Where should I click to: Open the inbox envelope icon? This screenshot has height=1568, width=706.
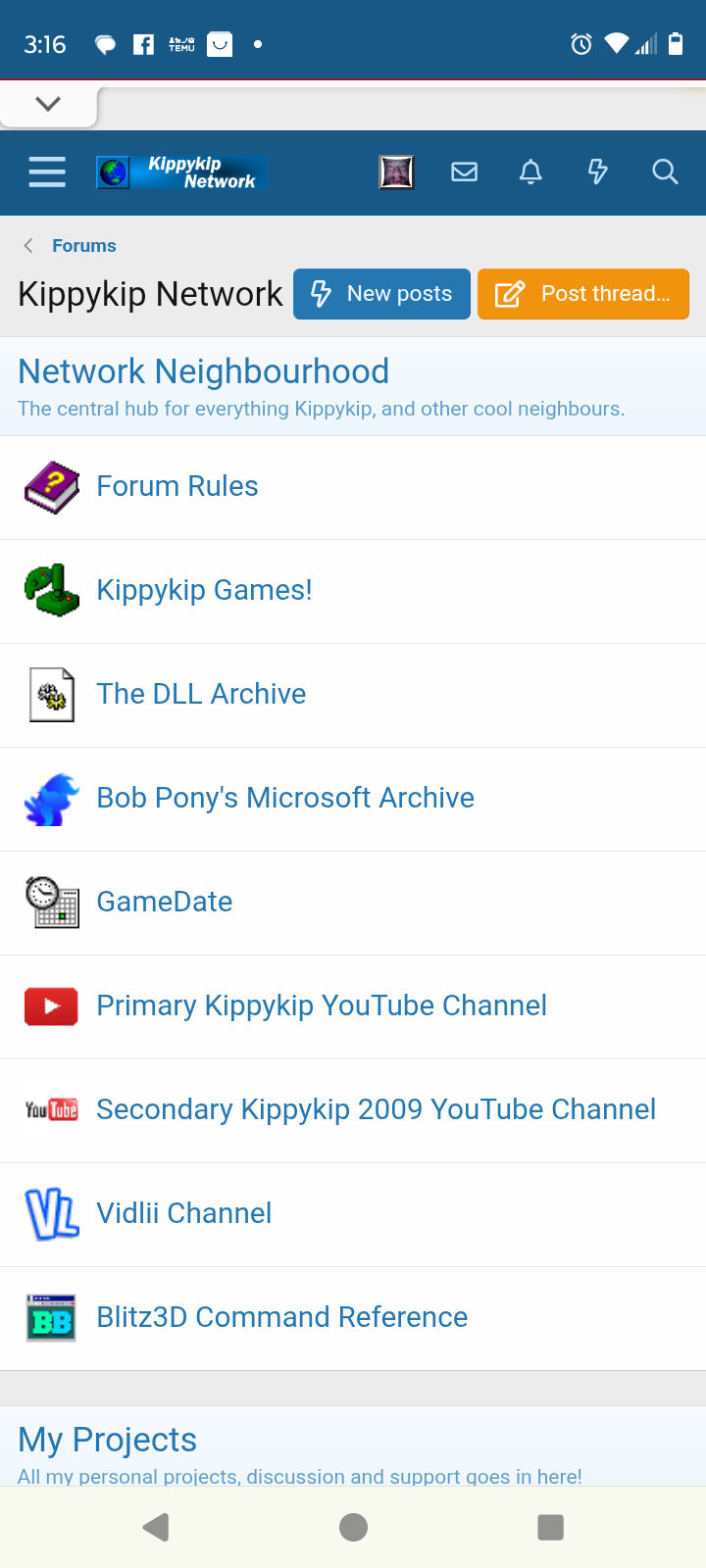[464, 172]
